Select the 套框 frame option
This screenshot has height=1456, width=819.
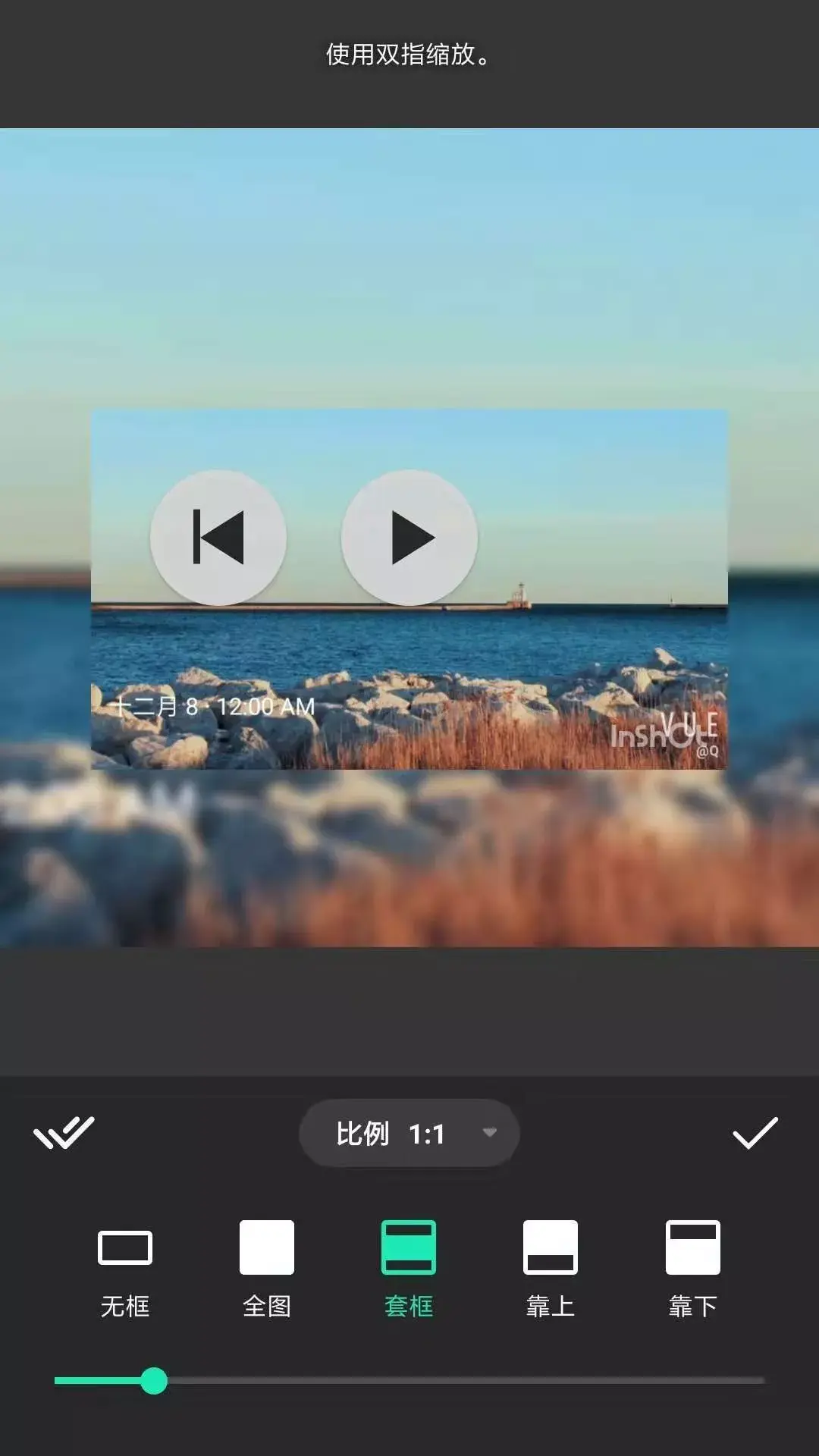[x=409, y=1266]
